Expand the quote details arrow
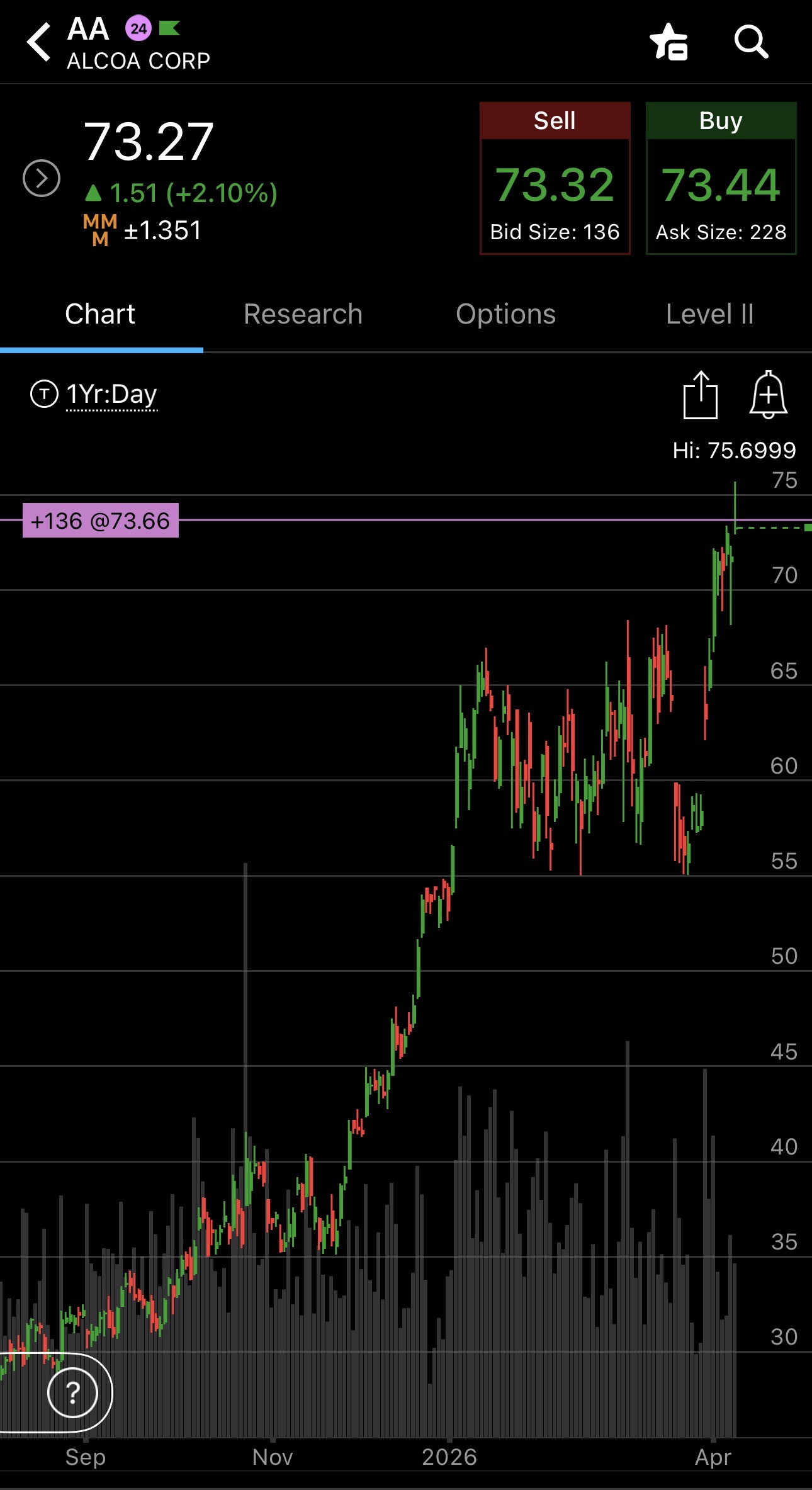This screenshot has height=1490, width=812. [x=42, y=179]
